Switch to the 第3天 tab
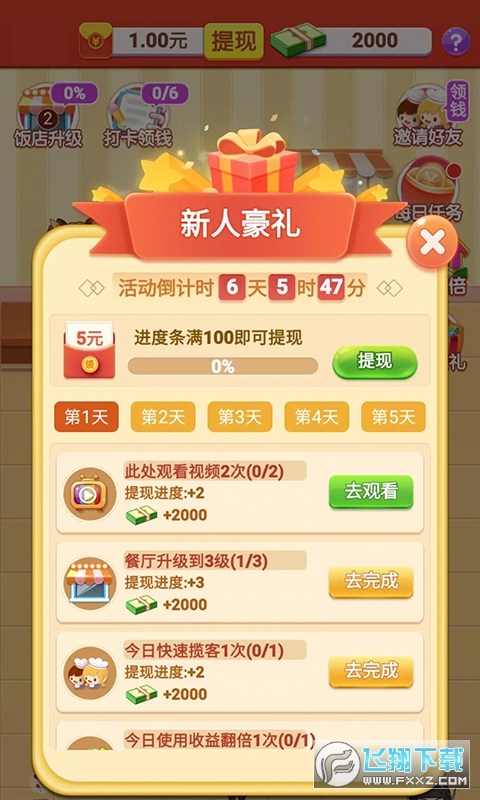Viewport: 480px width, 800px height. [240, 417]
